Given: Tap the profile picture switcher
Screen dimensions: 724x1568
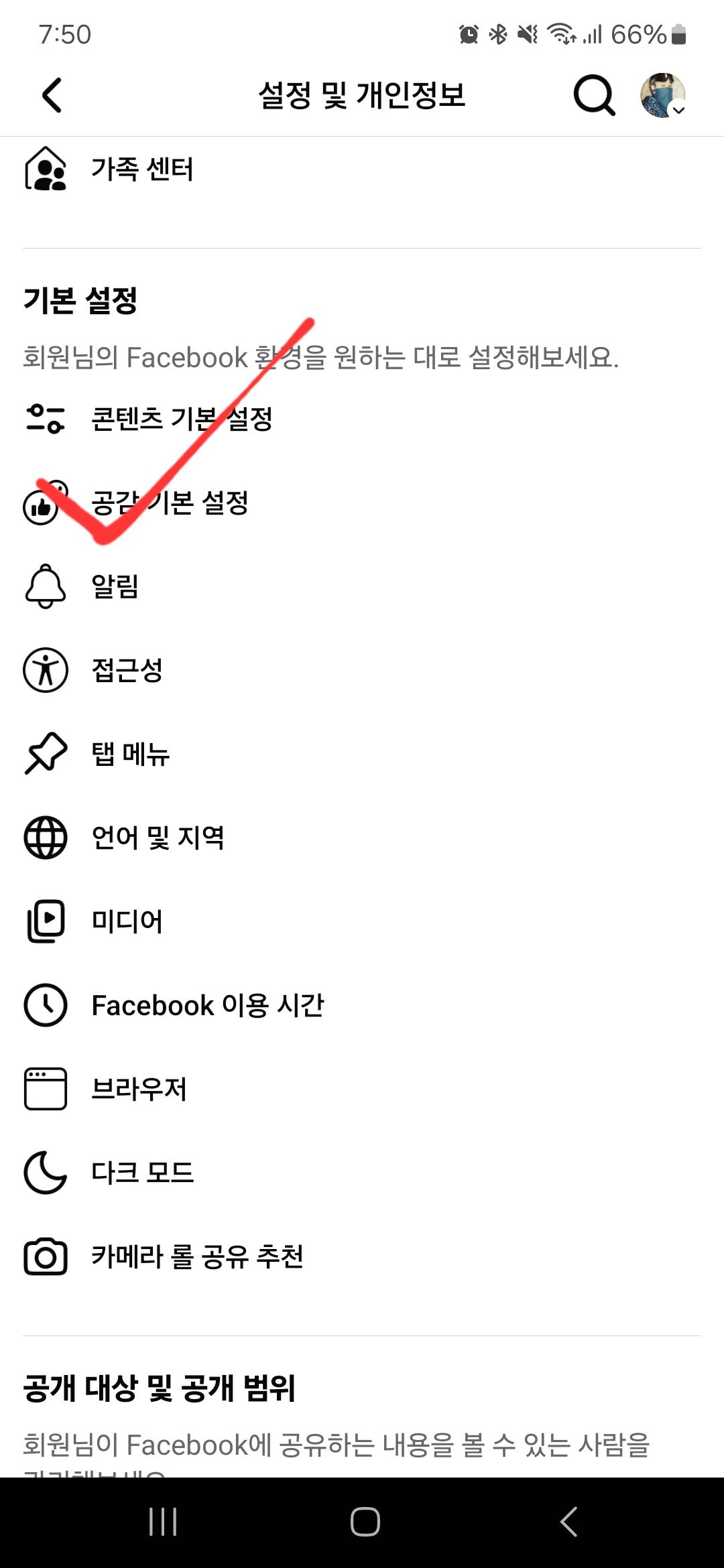Looking at the screenshot, I should [662, 95].
